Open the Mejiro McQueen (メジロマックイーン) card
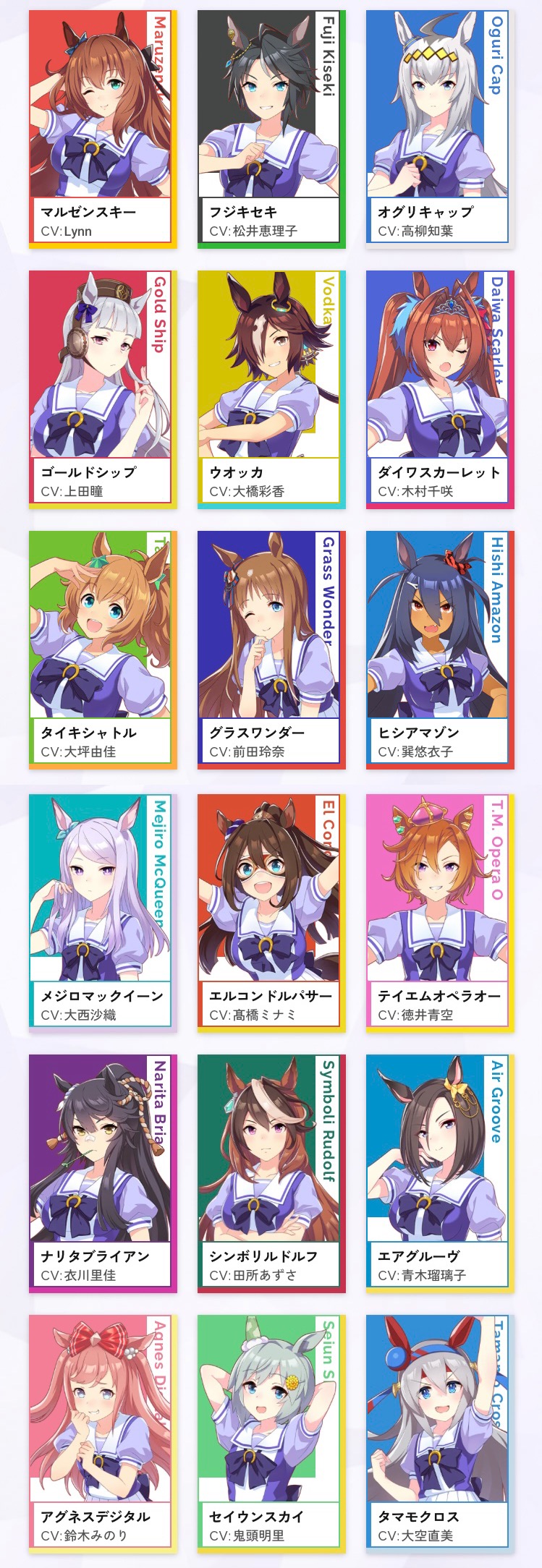Screen dimensions: 542x1568 [101, 911]
